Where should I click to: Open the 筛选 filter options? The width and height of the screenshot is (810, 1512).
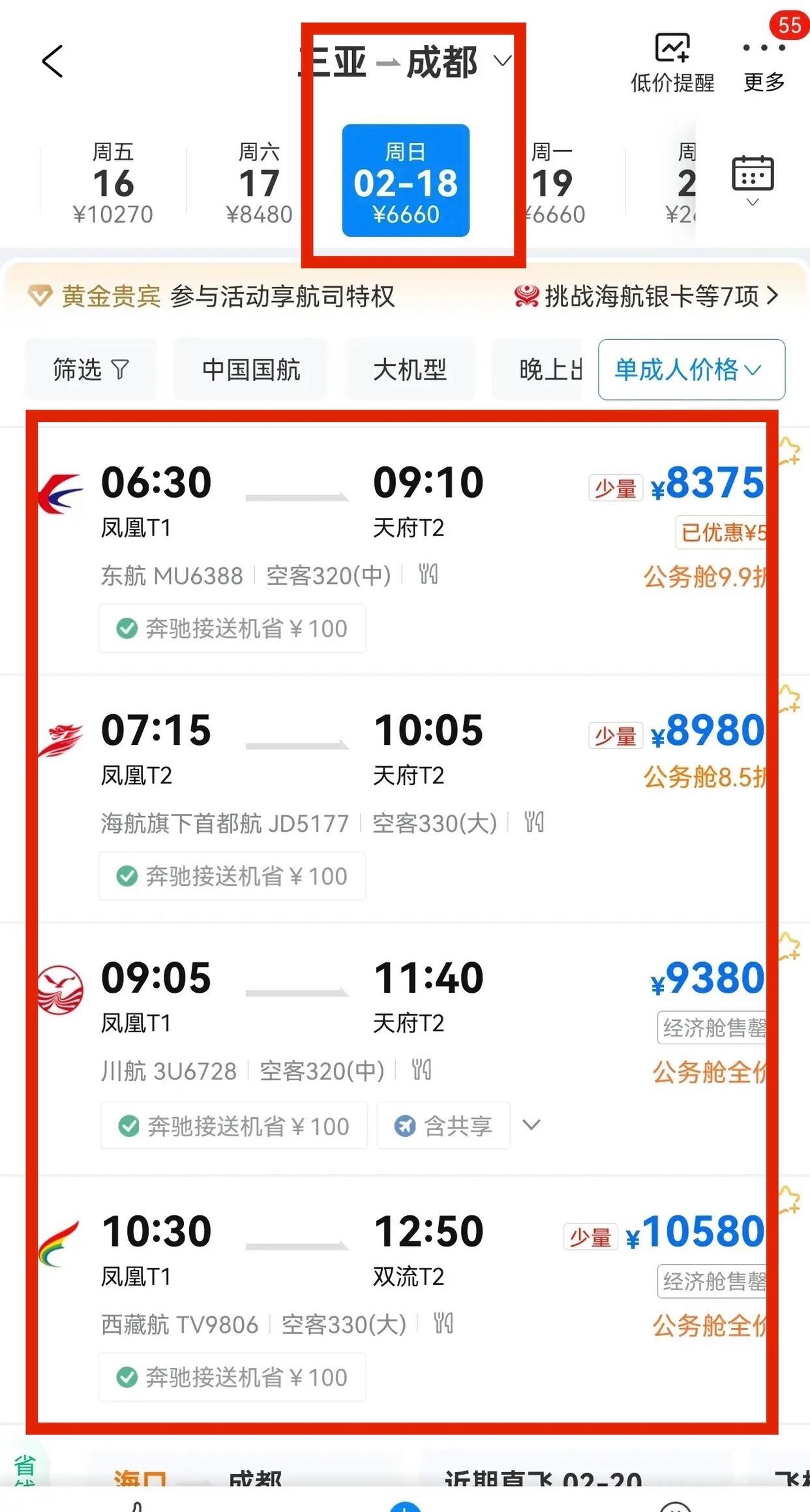91,370
